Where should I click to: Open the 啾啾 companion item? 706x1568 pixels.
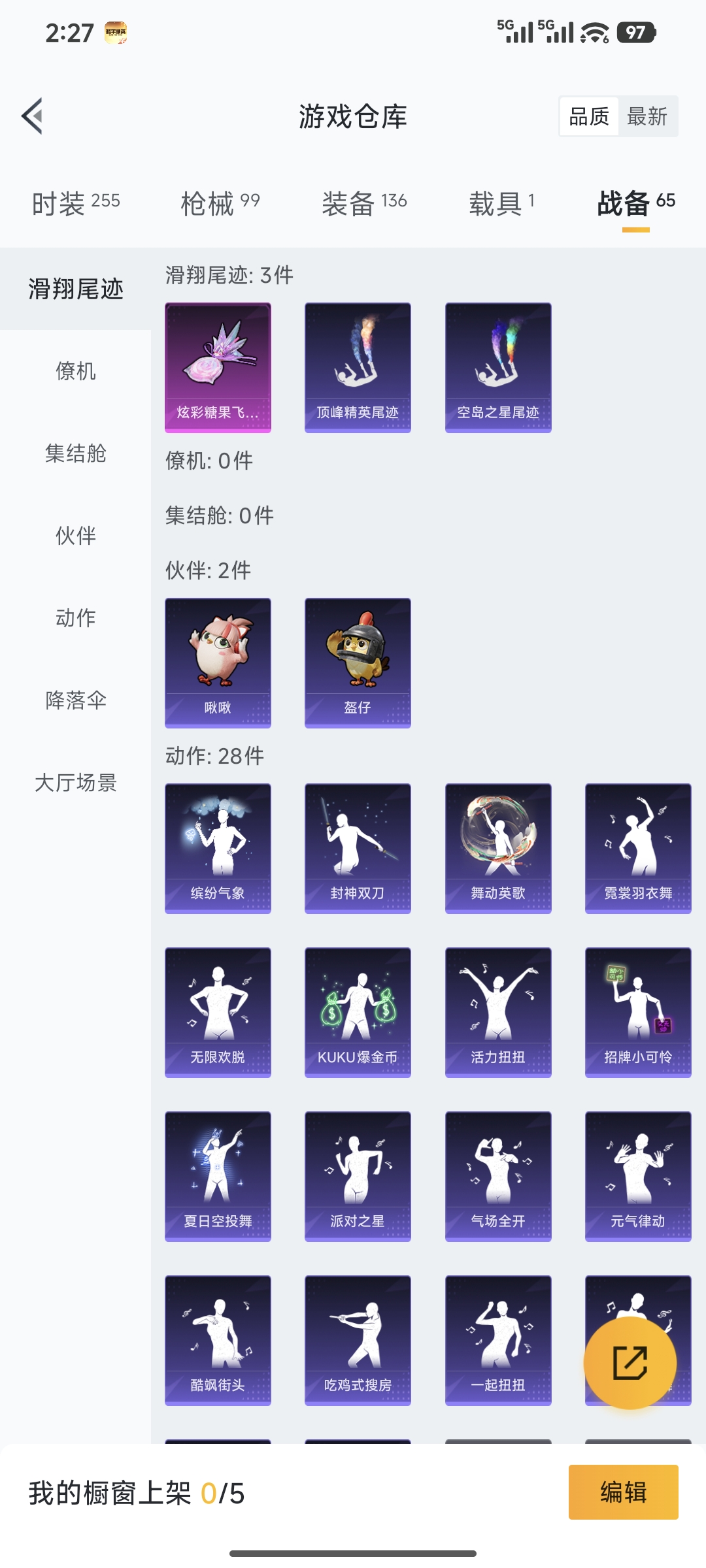218,661
